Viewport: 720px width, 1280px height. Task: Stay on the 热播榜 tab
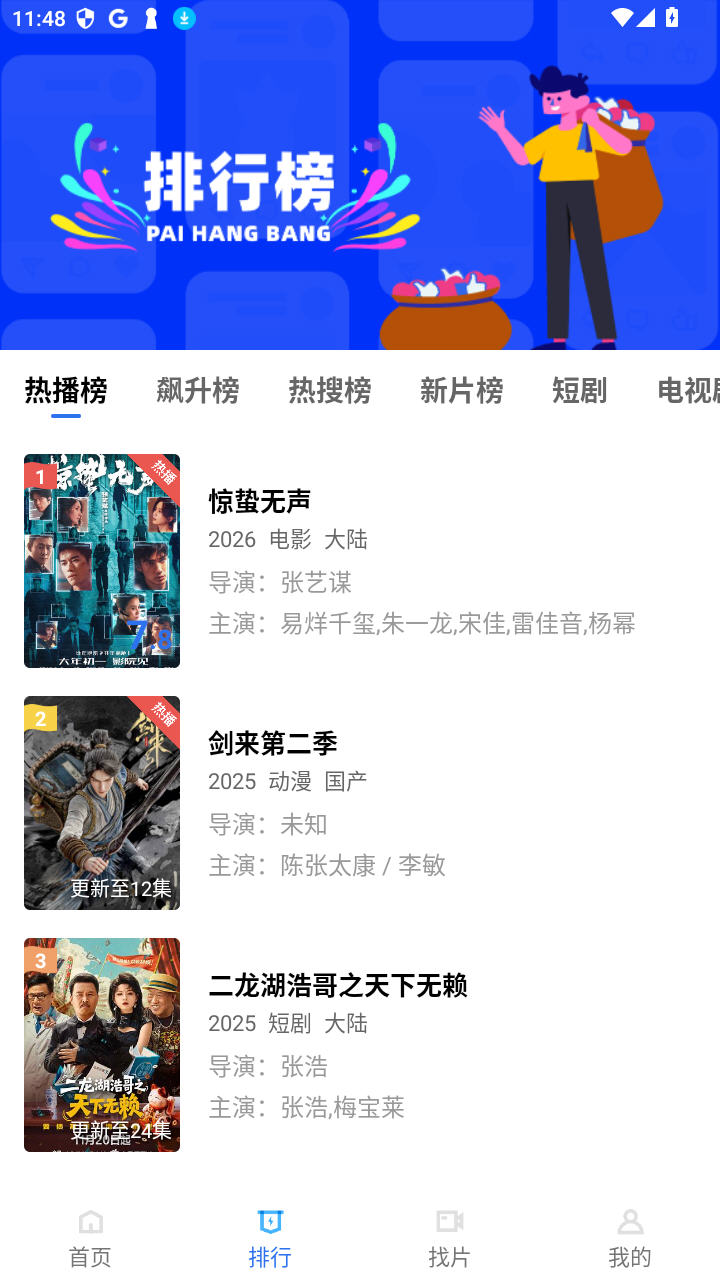coord(65,391)
